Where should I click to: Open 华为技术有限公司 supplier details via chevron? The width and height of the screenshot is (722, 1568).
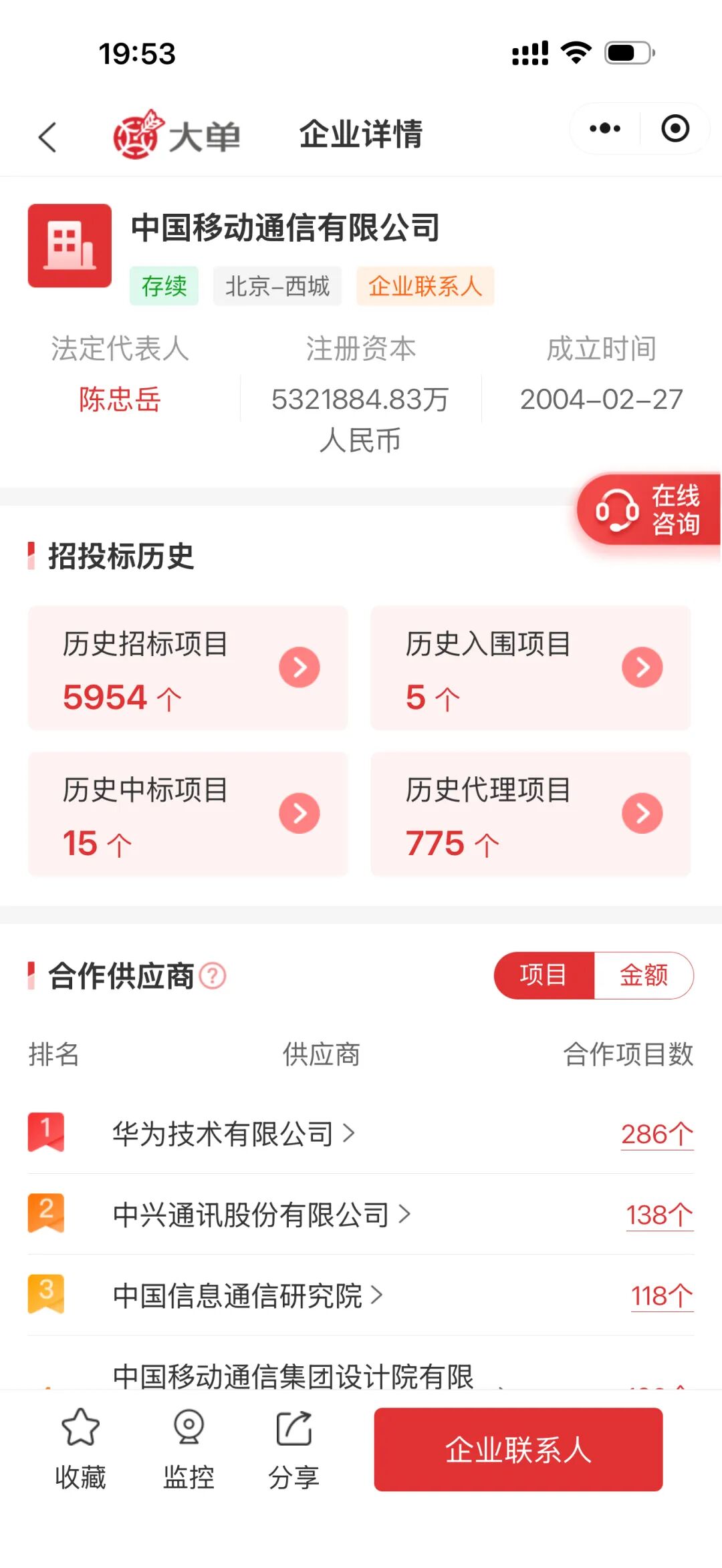click(350, 1134)
